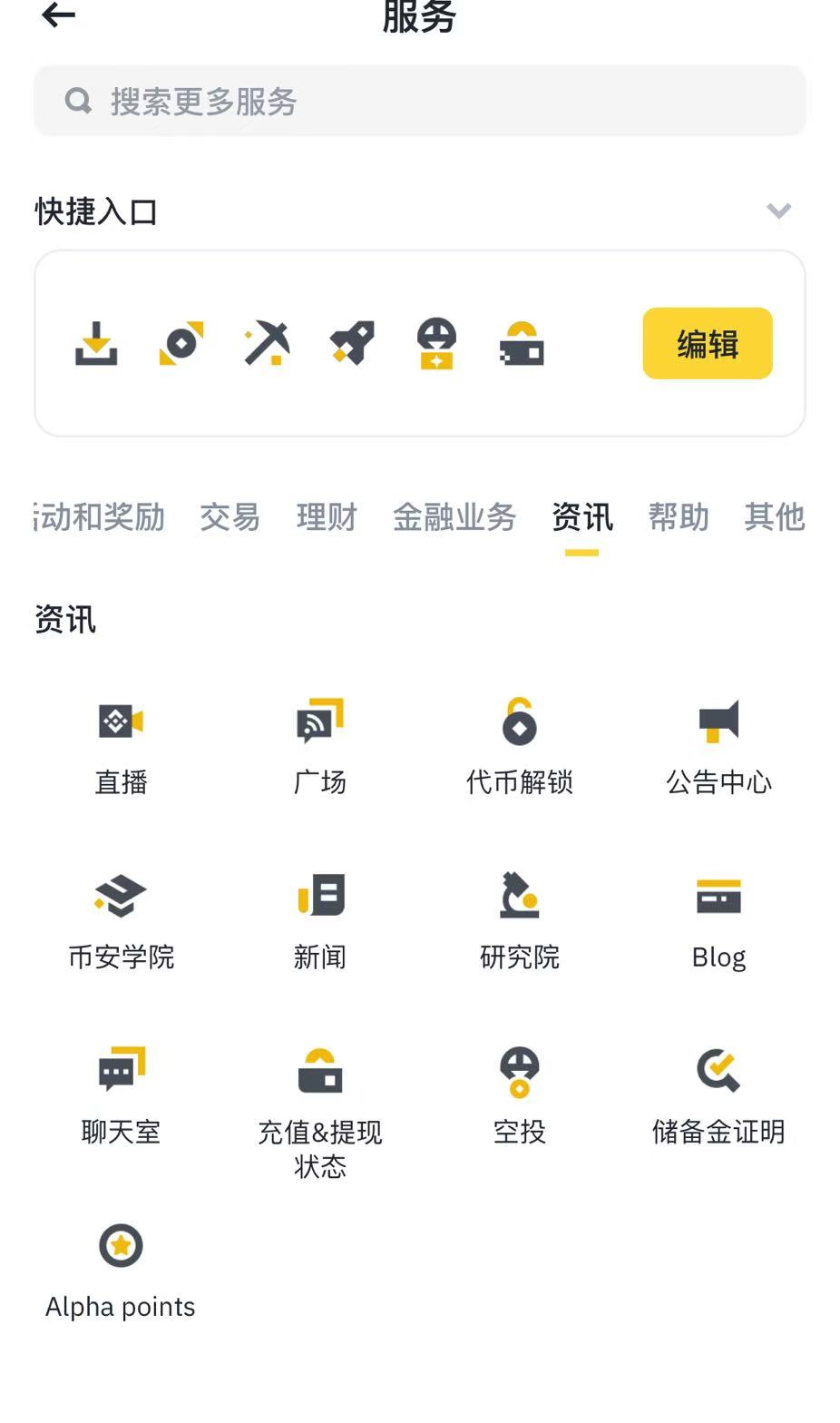Open Alpha points
The image size is (840, 1423).
(x=121, y=1271)
